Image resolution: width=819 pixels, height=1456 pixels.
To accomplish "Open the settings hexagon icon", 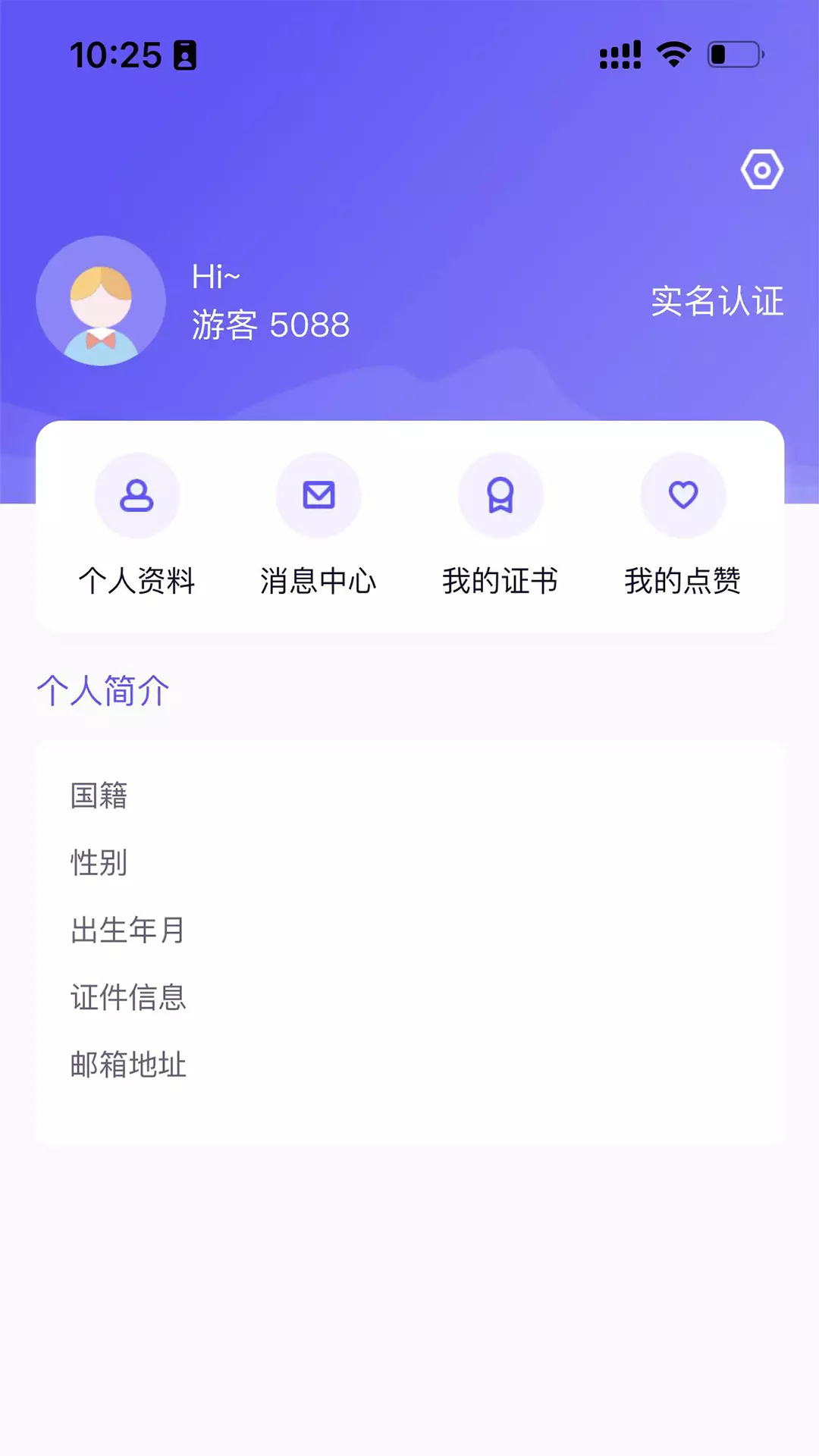I will (762, 169).
